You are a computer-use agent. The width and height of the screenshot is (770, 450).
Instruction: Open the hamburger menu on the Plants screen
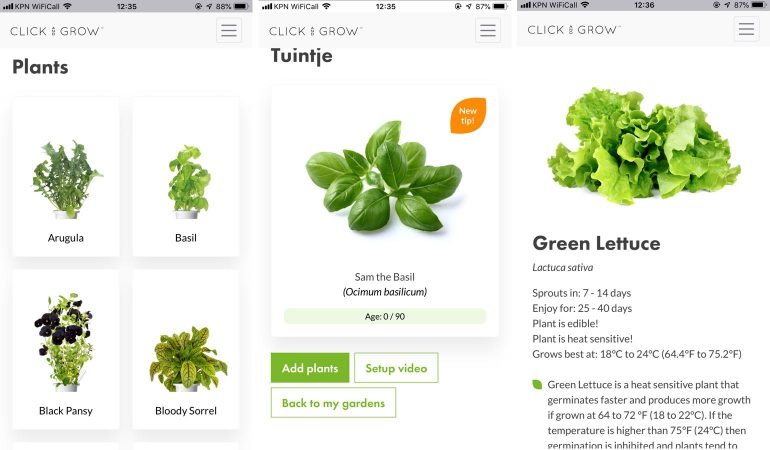(x=229, y=30)
